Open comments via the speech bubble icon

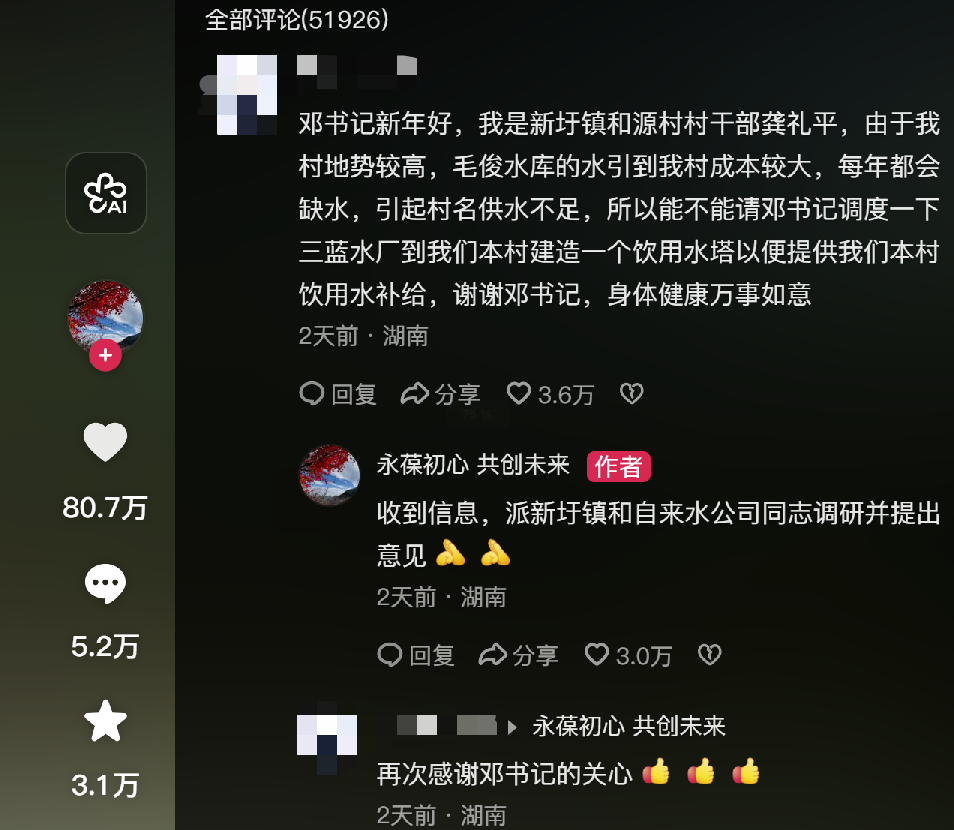105,584
